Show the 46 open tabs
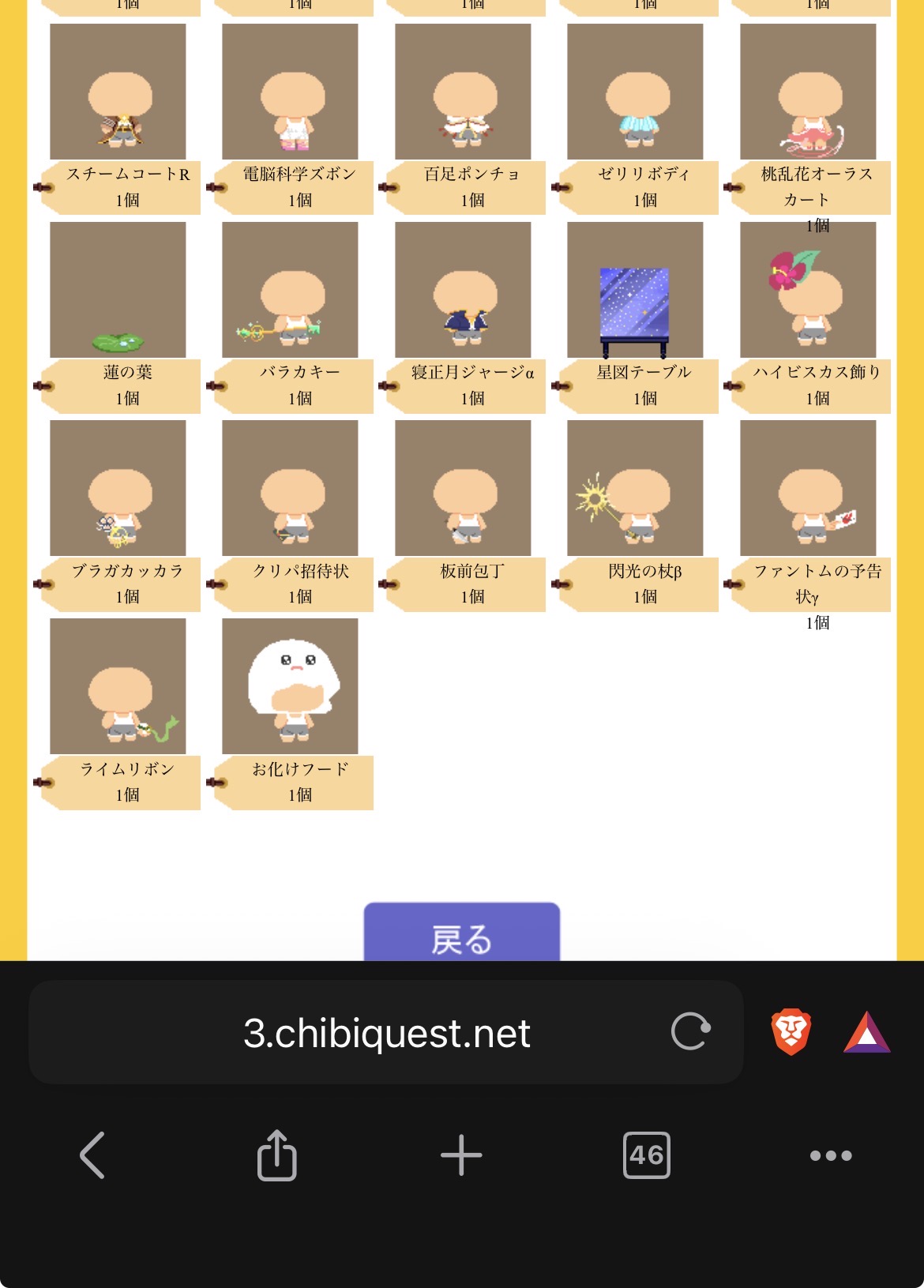The height and width of the screenshot is (1288, 924). click(646, 1155)
